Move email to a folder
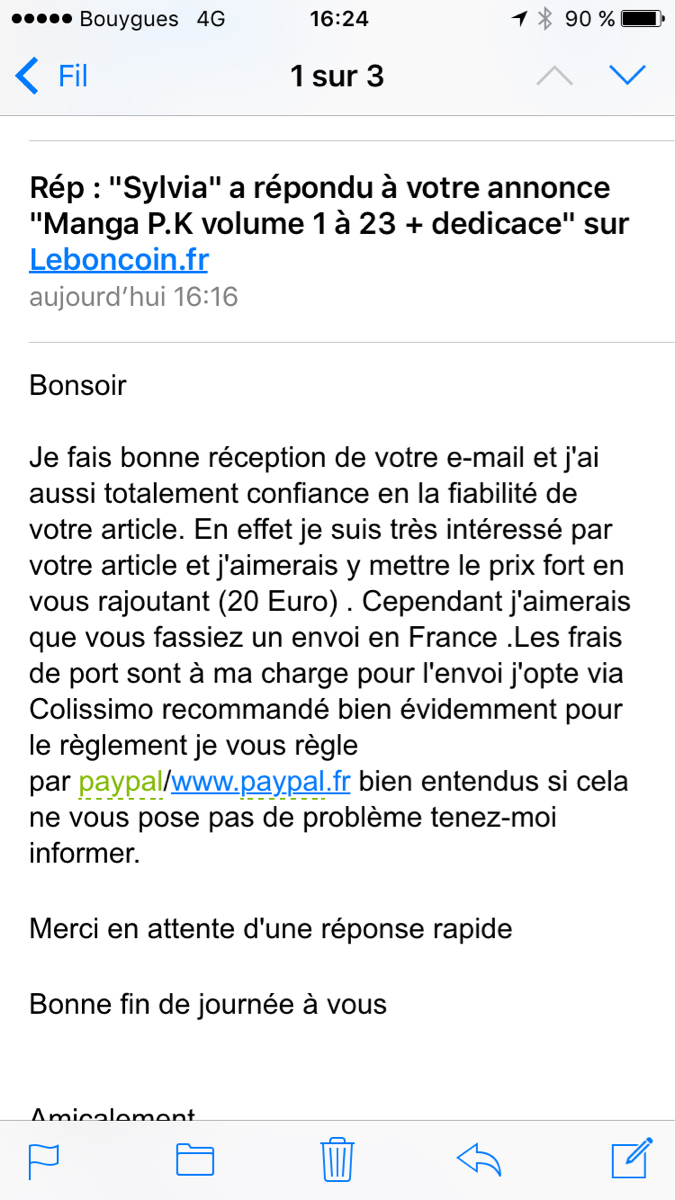The height and width of the screenshot is (1200, 675). [x=195, y=1160]
